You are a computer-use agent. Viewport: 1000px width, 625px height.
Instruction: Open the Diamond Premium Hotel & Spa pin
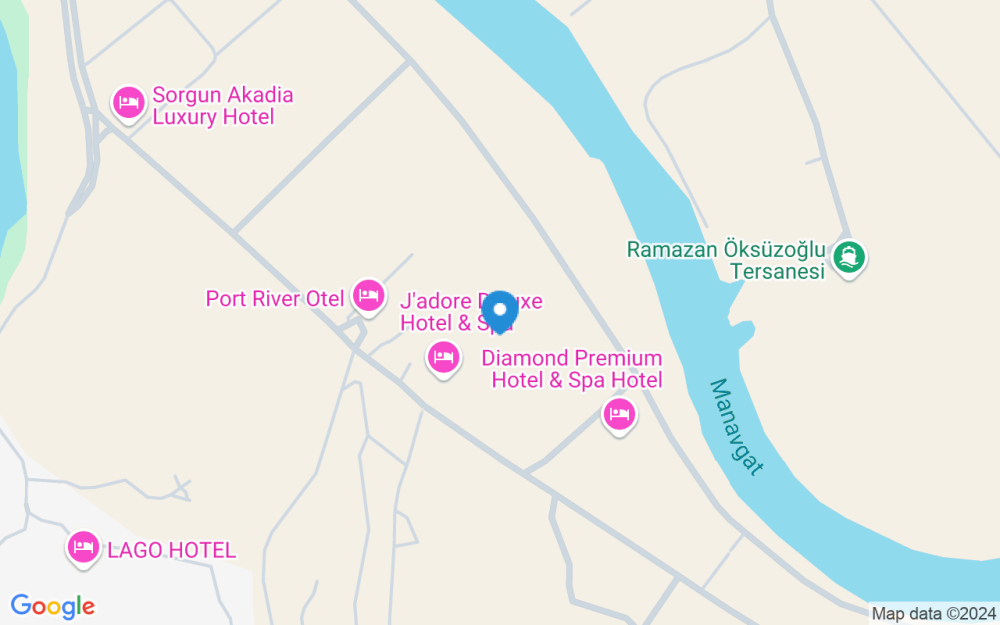coord(619,414)
